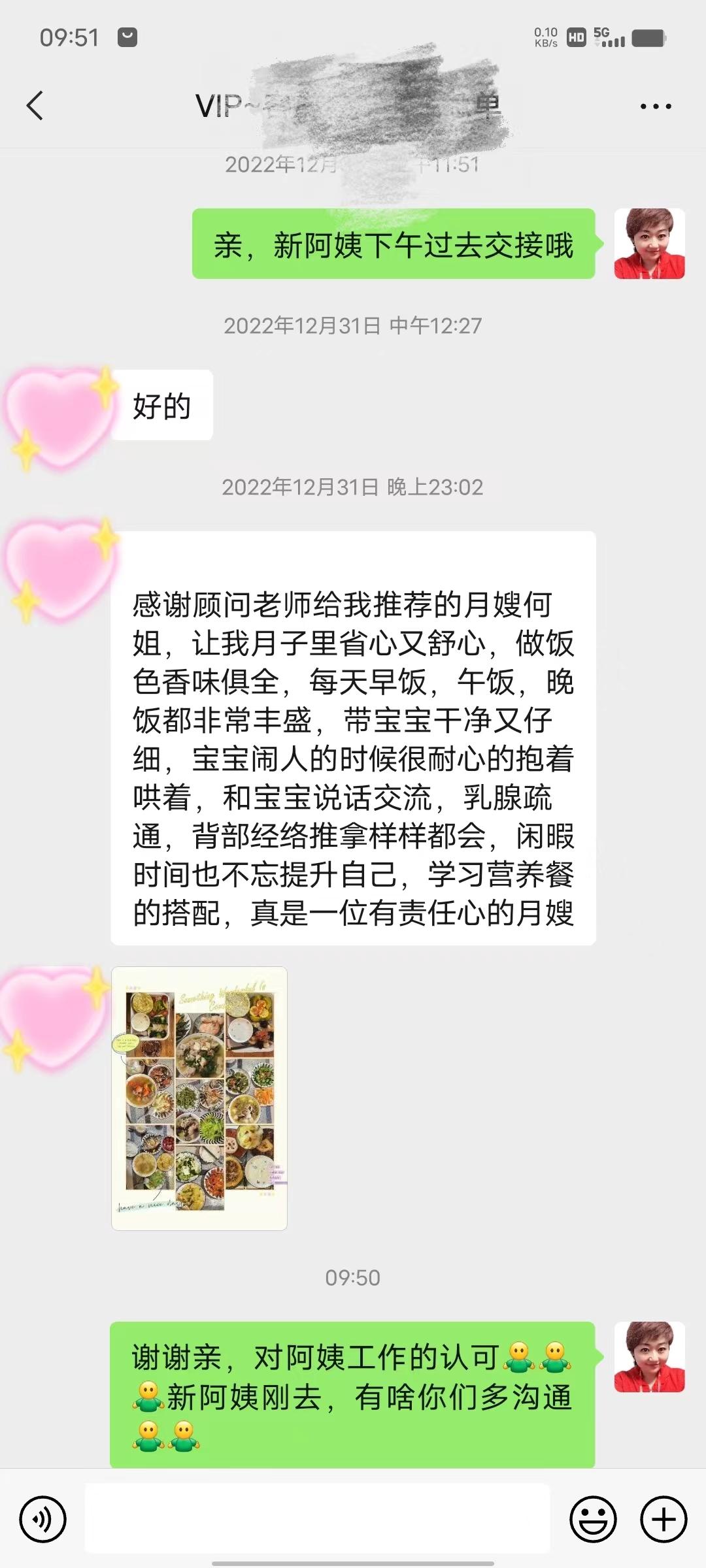Switch to voice message input
The width and height of the screenshot is (706, 1568).
tap(43, 1519)
